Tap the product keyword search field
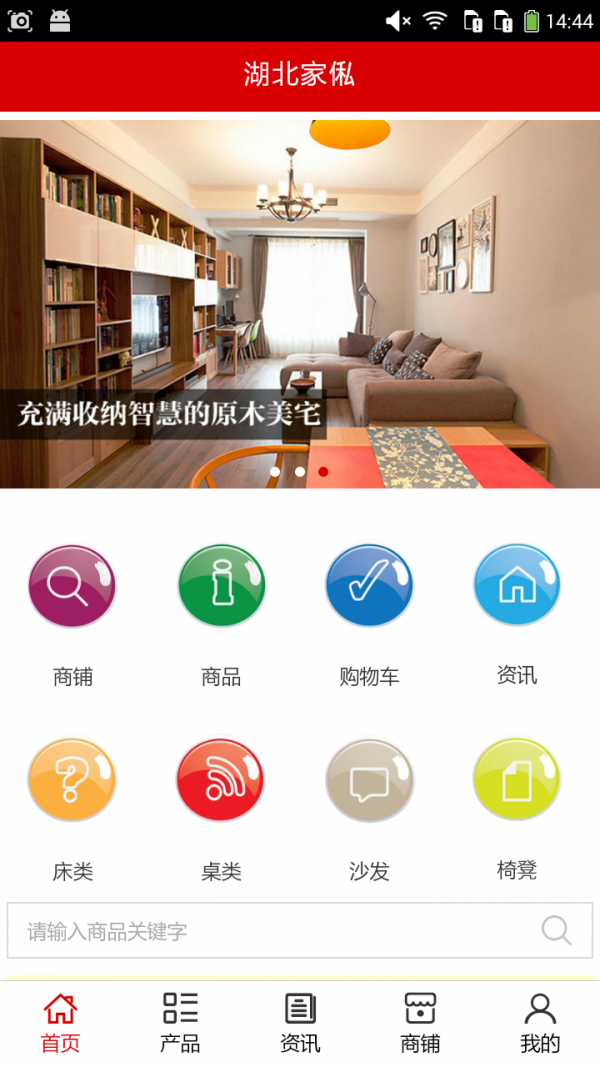The image size is (600, 1067). tap(270, 931)
